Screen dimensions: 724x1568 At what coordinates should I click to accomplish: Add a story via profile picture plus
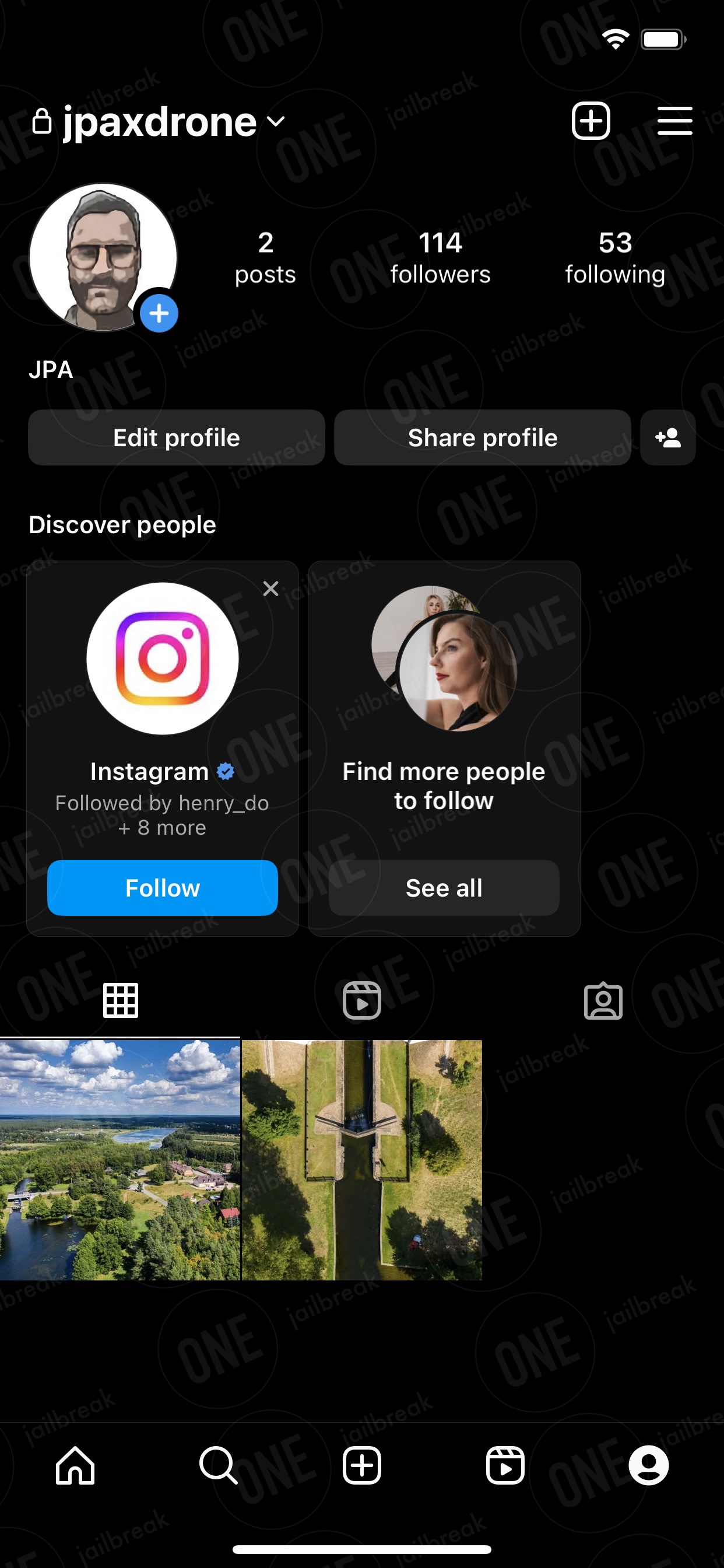159,313
